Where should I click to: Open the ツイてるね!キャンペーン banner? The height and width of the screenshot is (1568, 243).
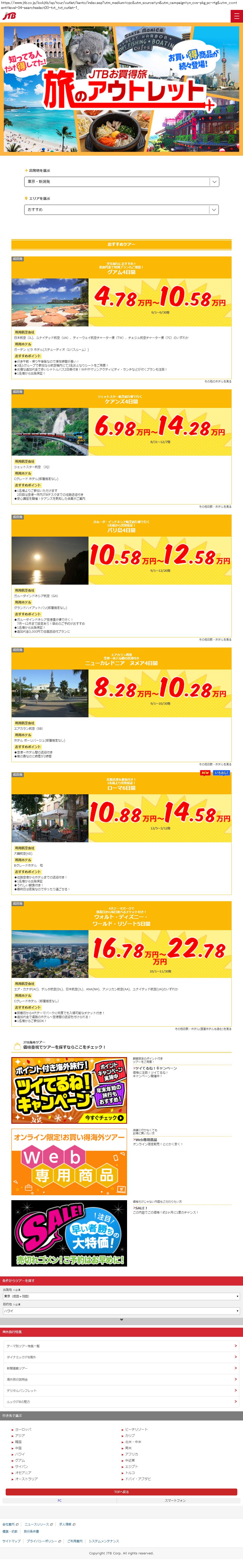coord(69,1090)
